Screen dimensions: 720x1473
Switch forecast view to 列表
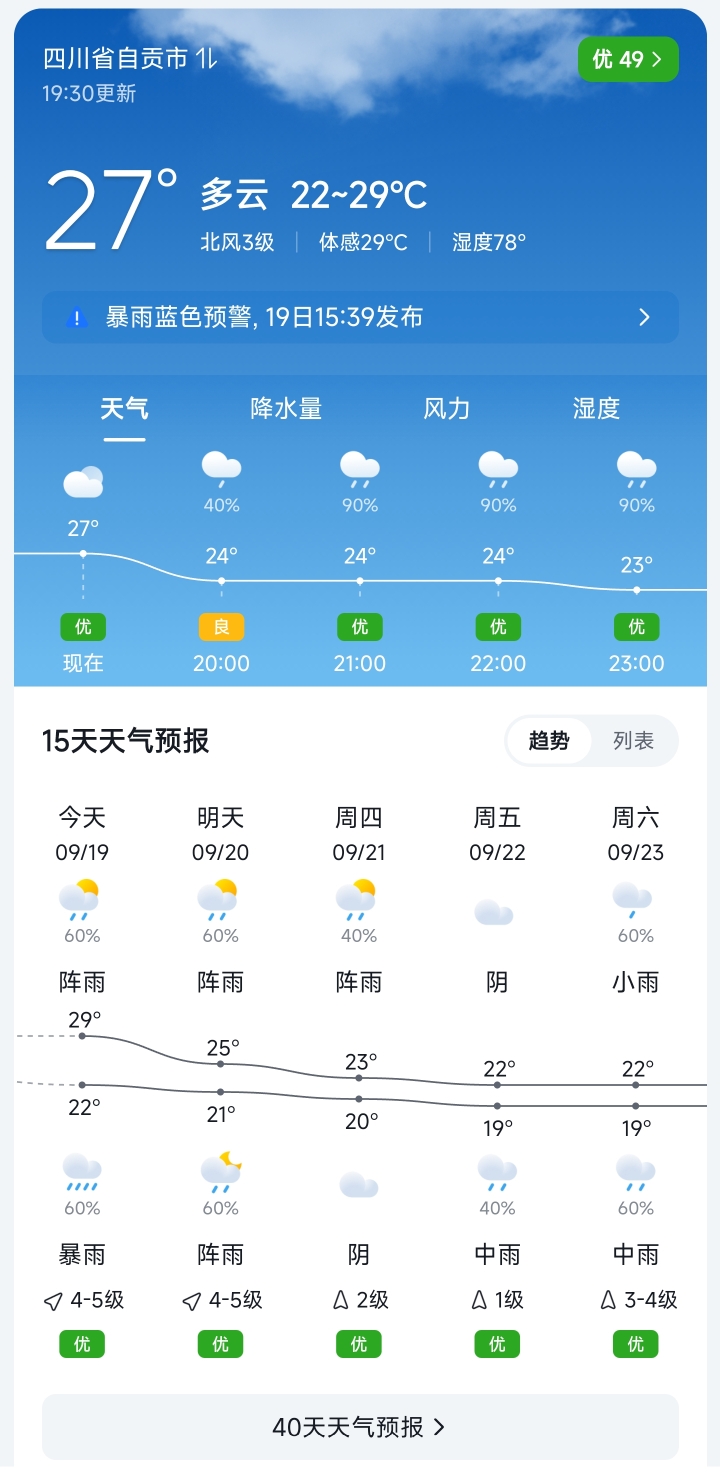(x=633, y=741)
